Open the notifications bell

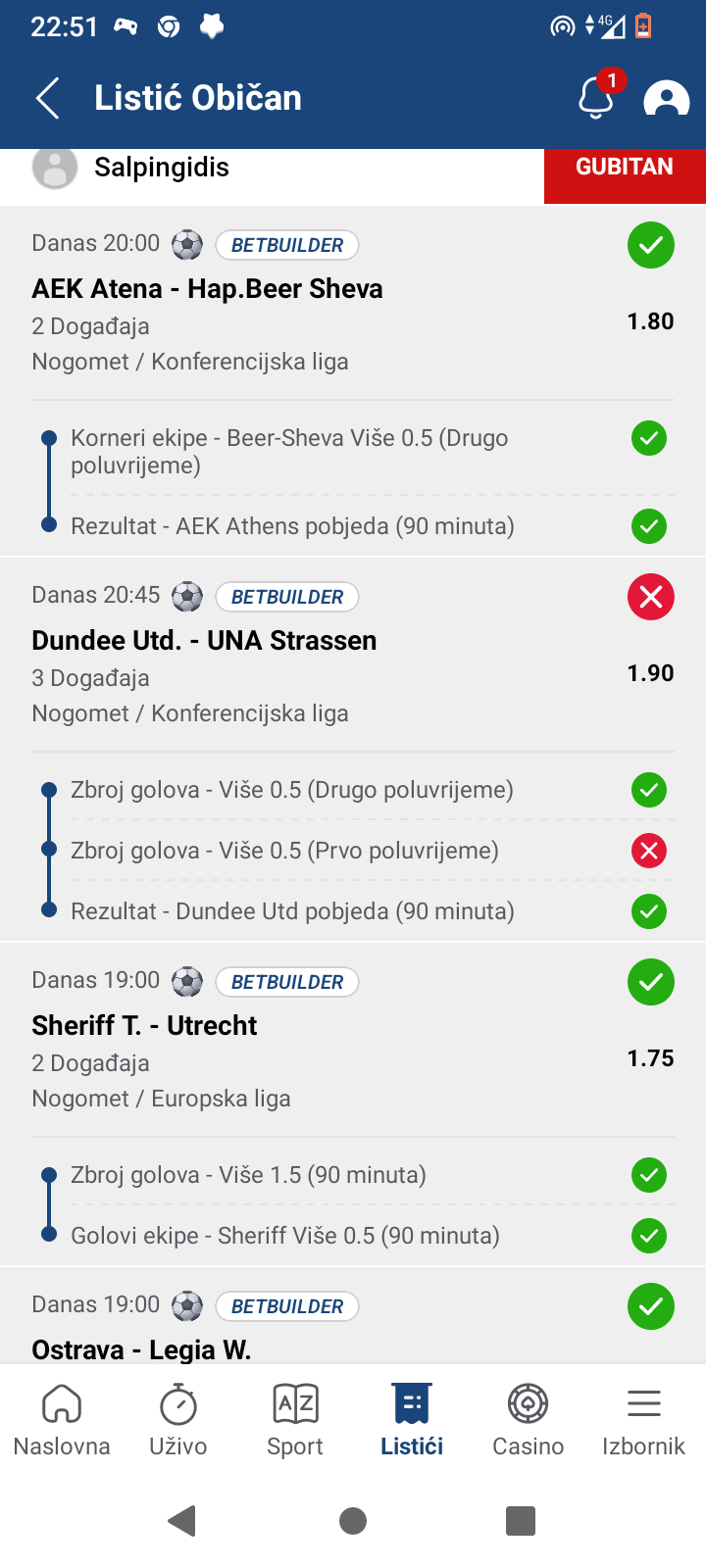point(597,97)
